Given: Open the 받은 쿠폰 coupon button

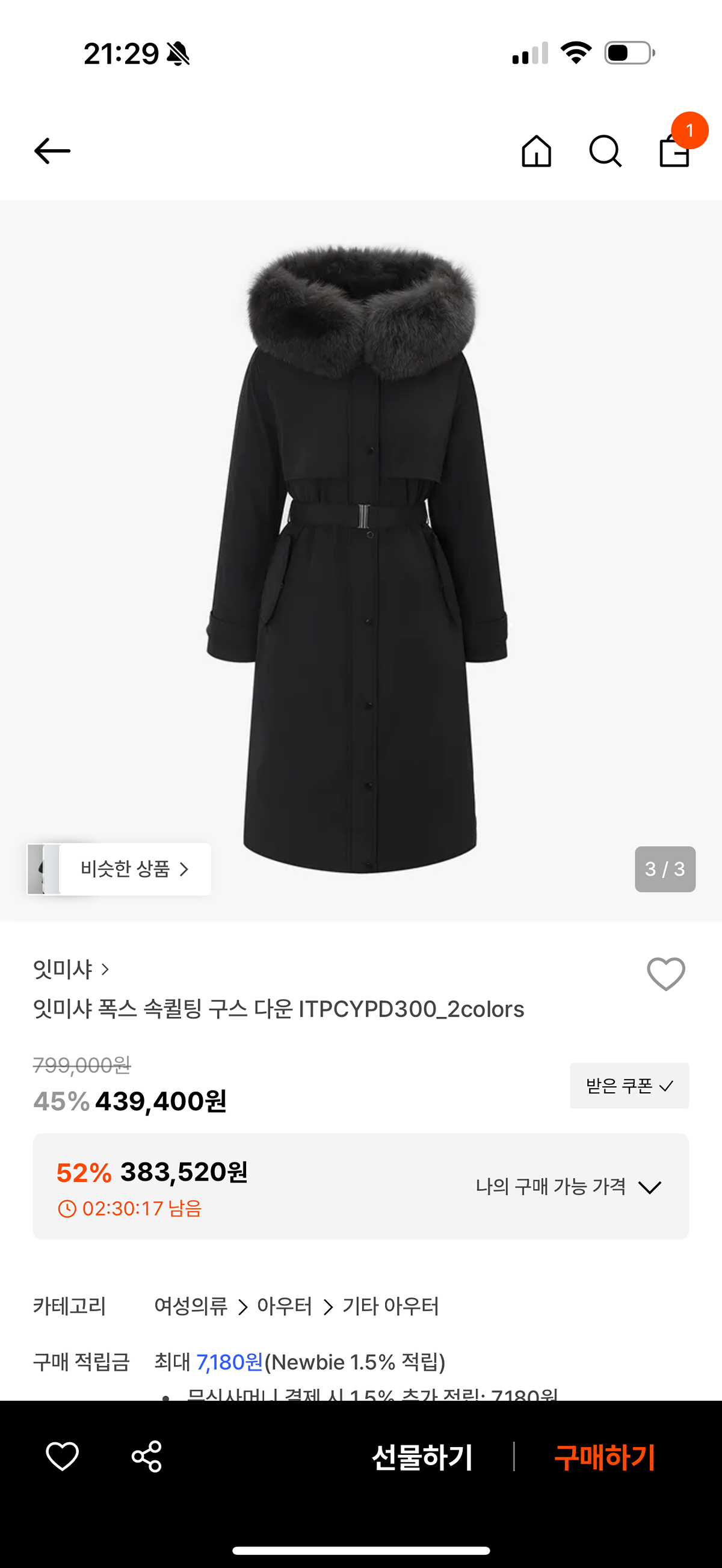Looking at the screenshot, I should coord(629,1085).
